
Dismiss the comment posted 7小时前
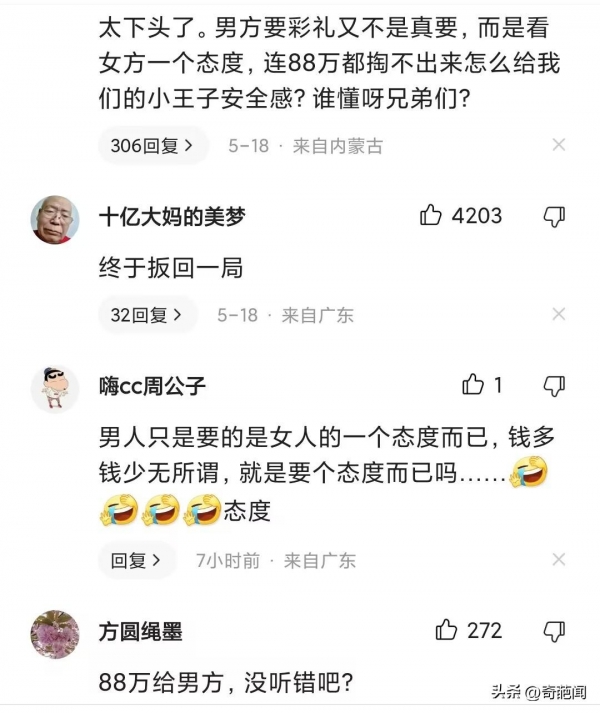[x=559, y=561]
